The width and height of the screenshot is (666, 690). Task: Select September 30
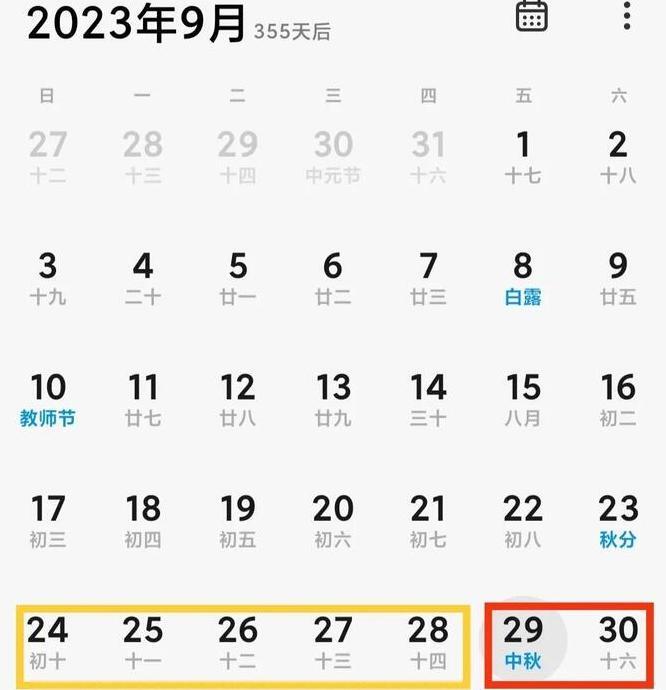click(x=618, y=641)
